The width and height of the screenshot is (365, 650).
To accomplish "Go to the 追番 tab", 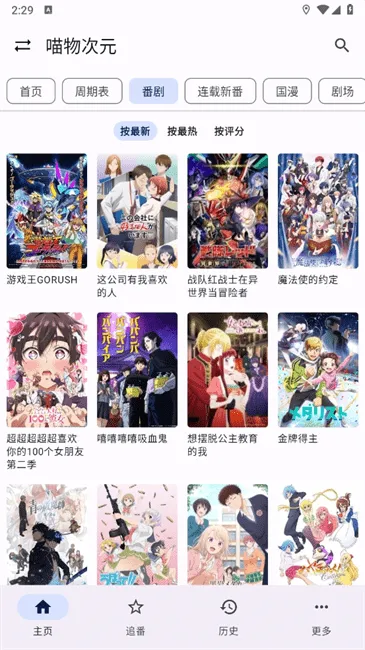I will pos(136,616).
